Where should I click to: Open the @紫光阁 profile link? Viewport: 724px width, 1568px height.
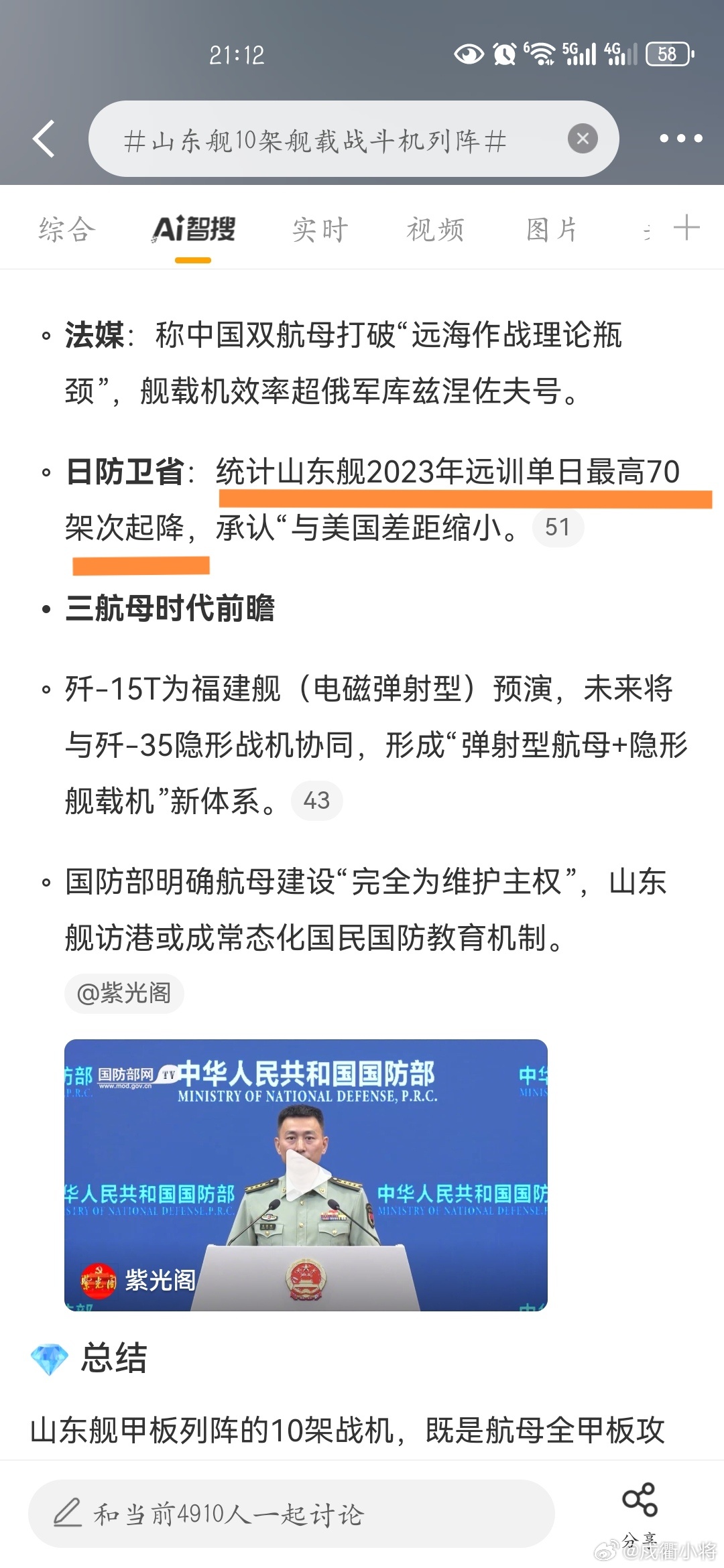[x=123, y=994]
